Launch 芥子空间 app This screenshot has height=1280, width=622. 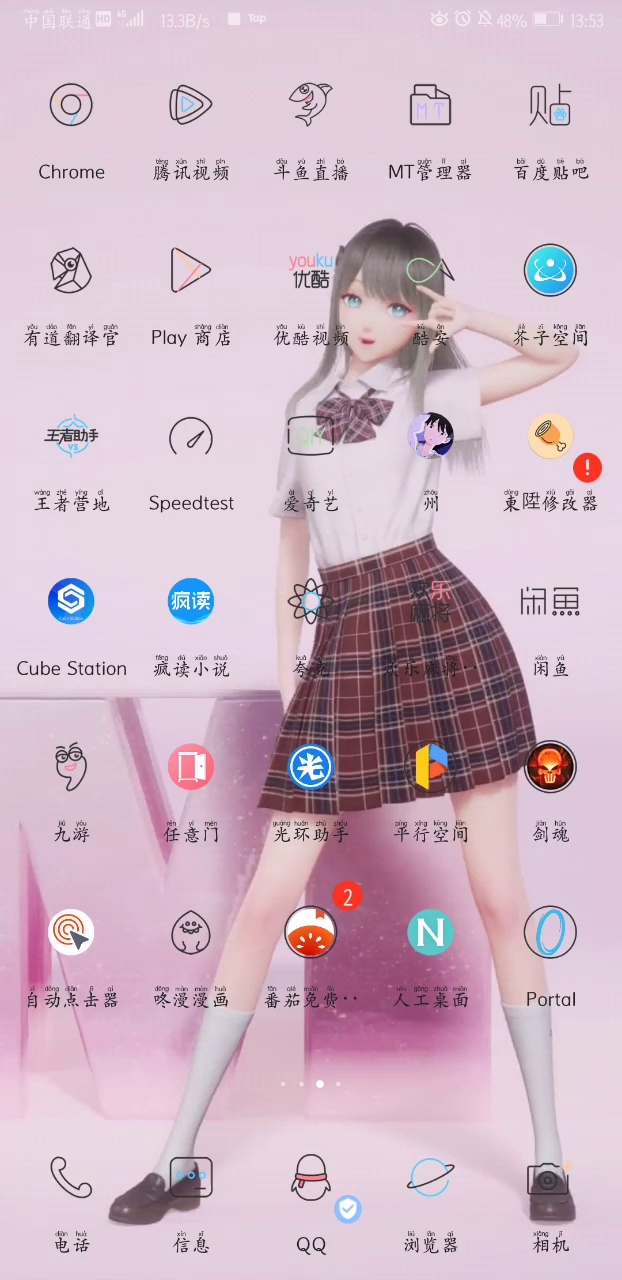tap(551, 271)
